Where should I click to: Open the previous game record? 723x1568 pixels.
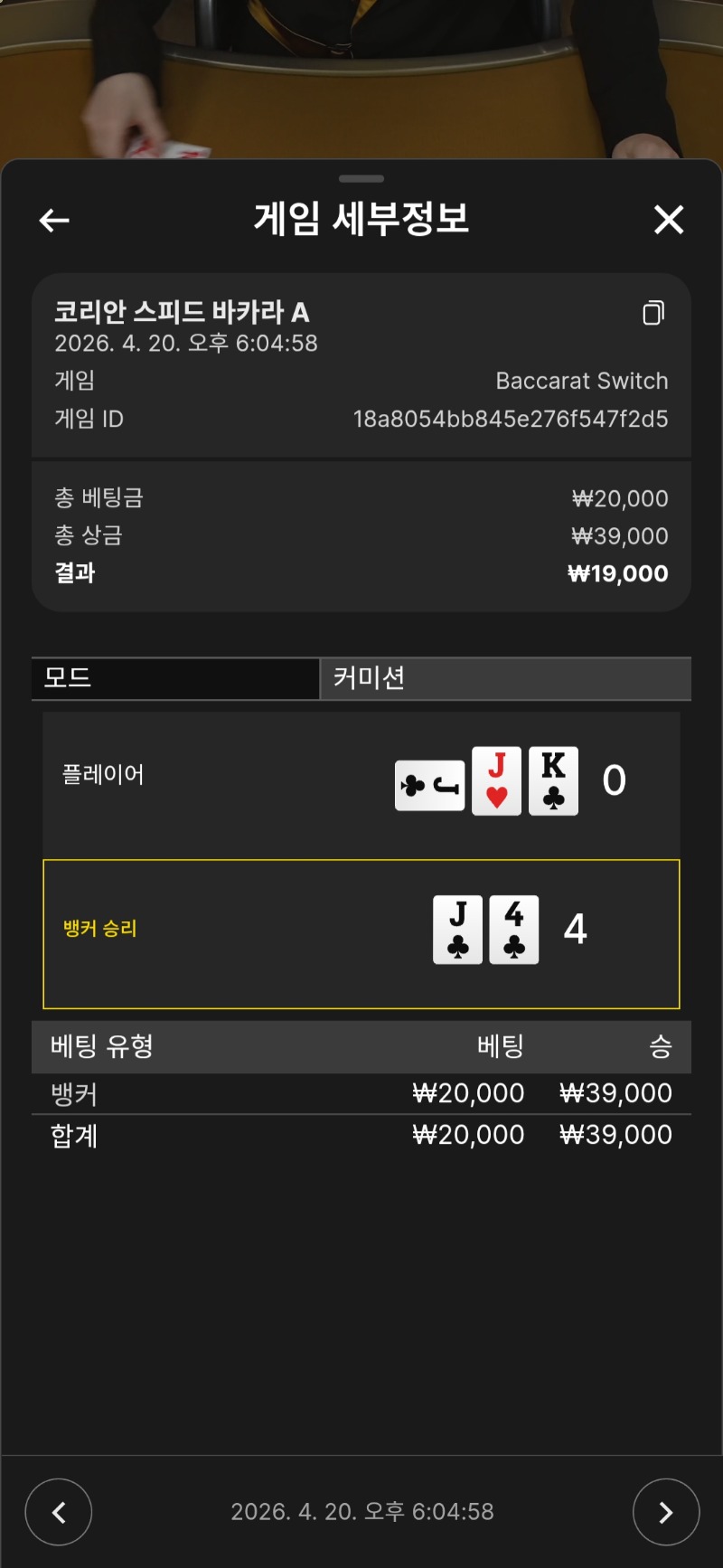click(x=59, y=1512)
